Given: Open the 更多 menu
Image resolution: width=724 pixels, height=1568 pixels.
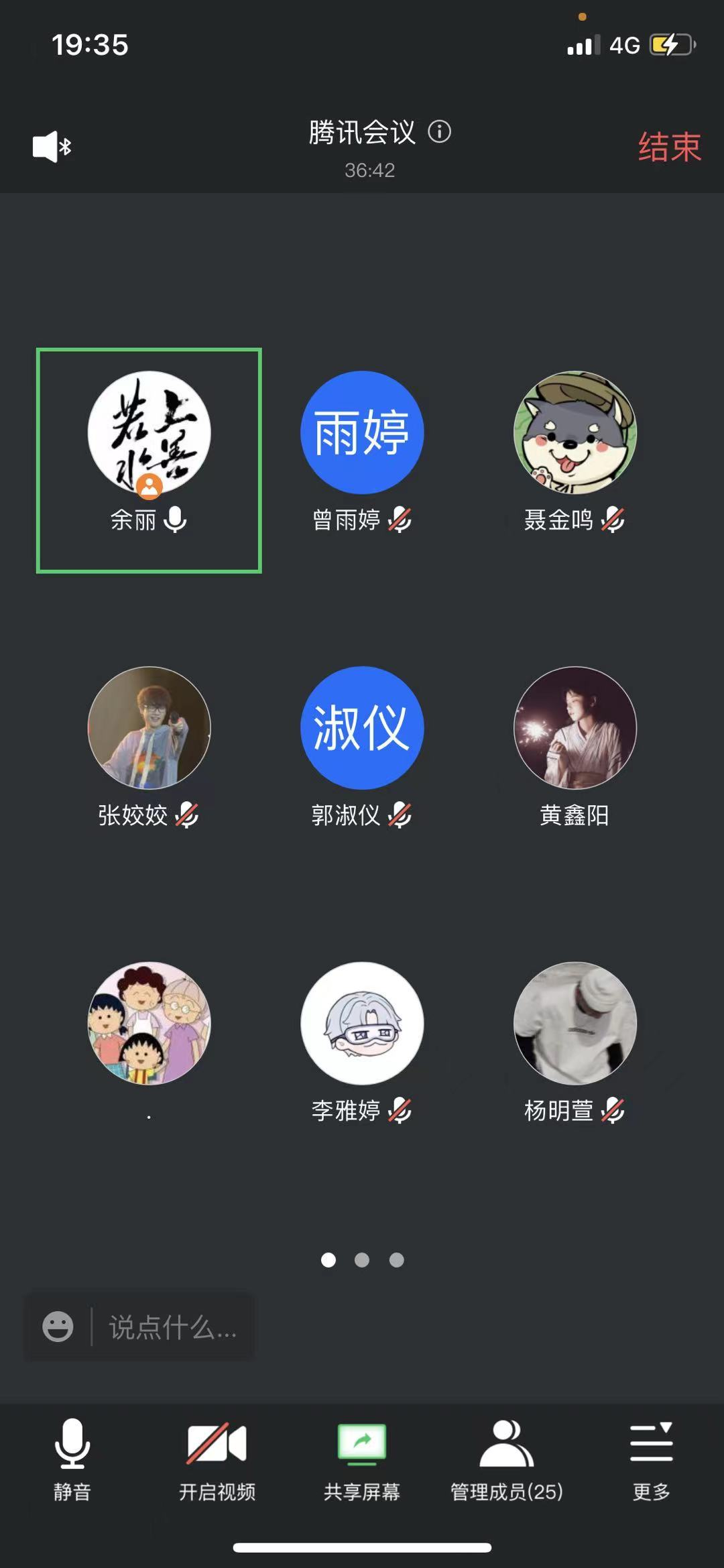Looking at the screenshot, I should tap(651, 1459).
